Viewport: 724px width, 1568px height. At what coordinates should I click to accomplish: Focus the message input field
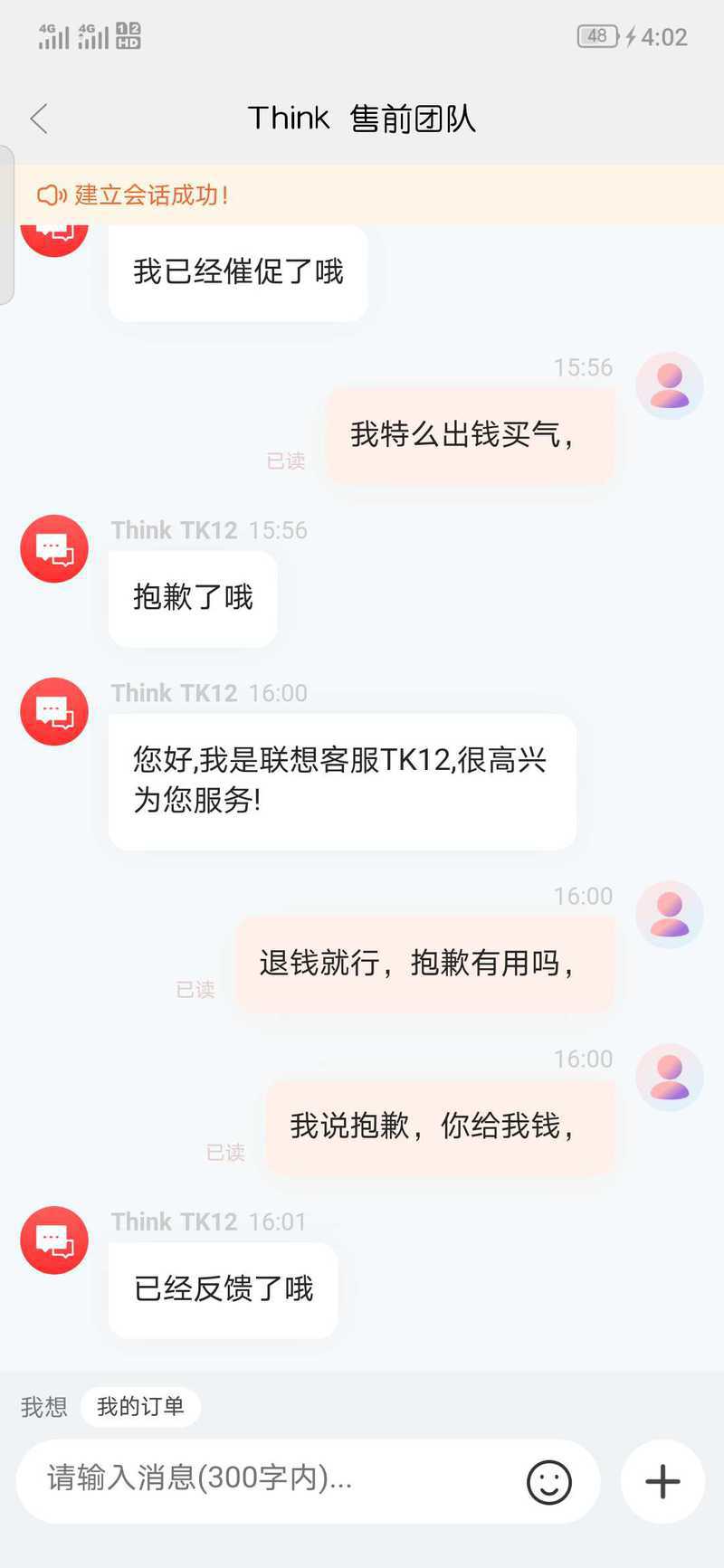point(271,1478)
